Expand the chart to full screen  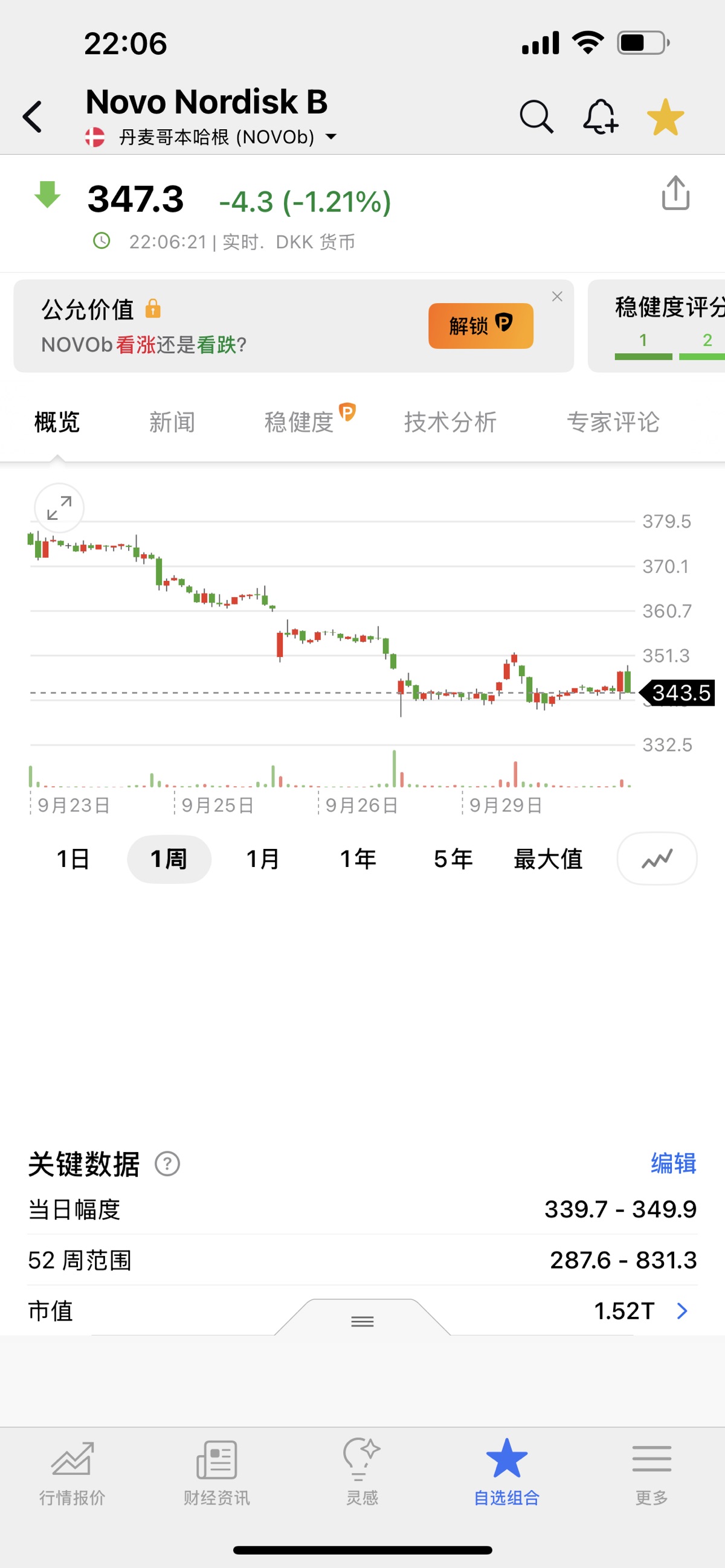coord(59,508)
